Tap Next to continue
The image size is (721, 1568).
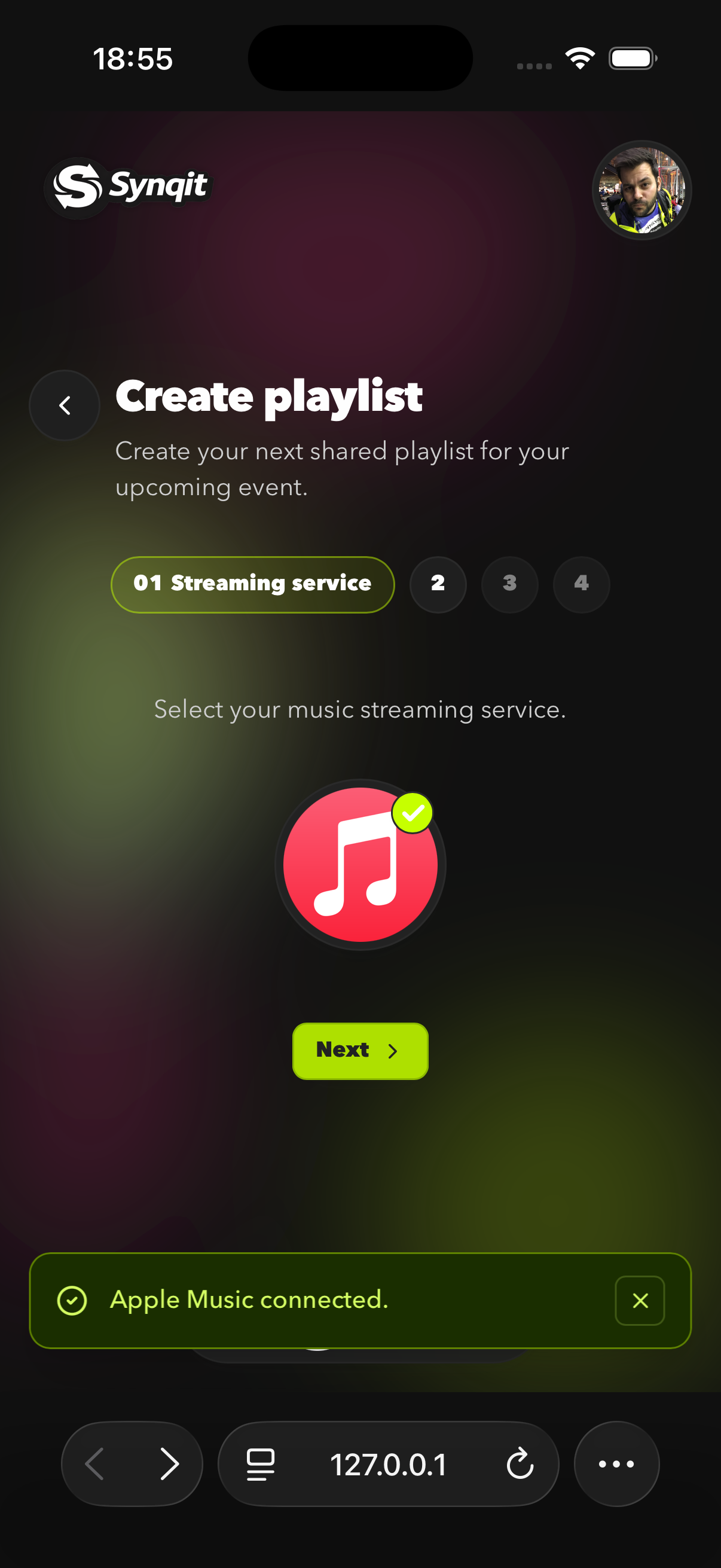tap(360, 1051)
